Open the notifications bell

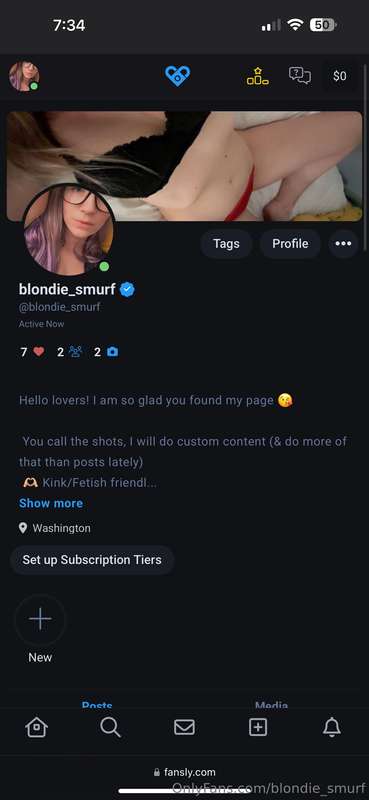point(332,727)
